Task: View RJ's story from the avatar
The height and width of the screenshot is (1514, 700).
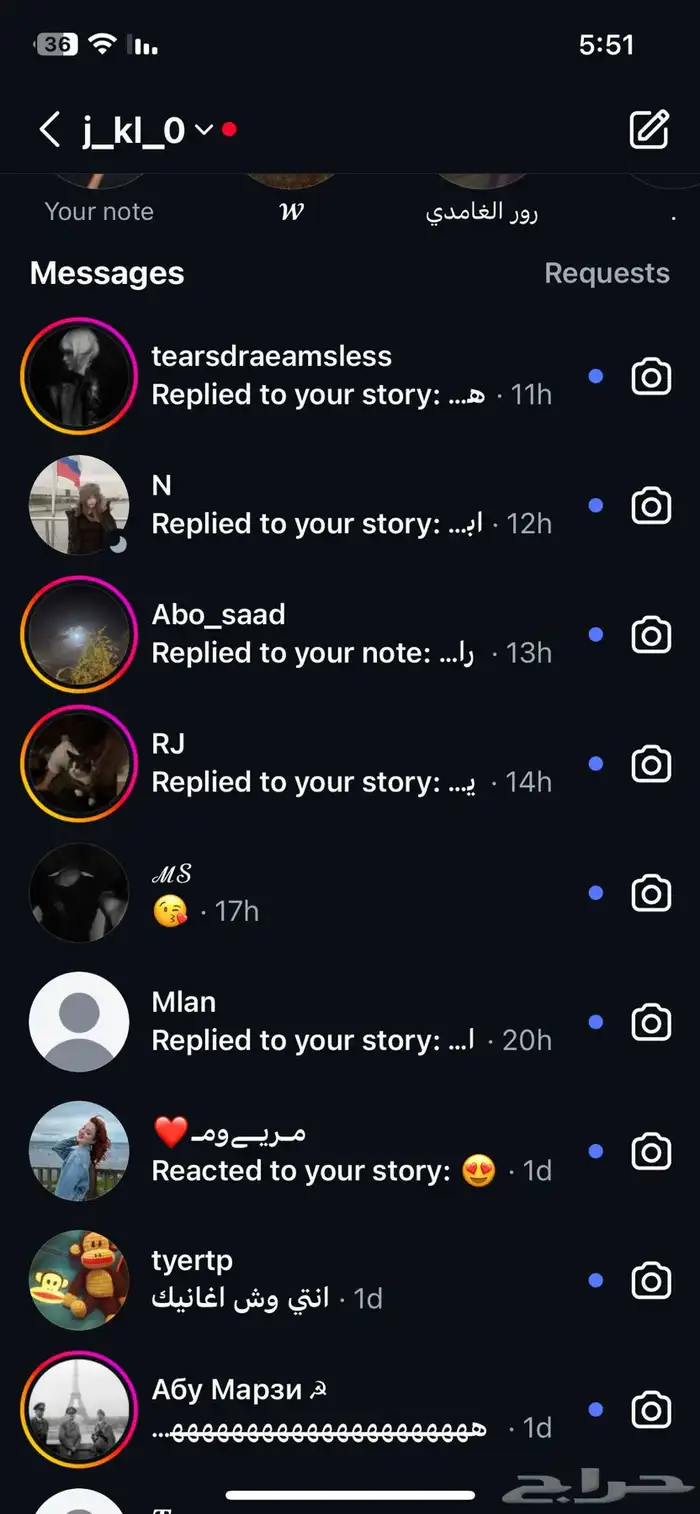Action: point(78,763)
